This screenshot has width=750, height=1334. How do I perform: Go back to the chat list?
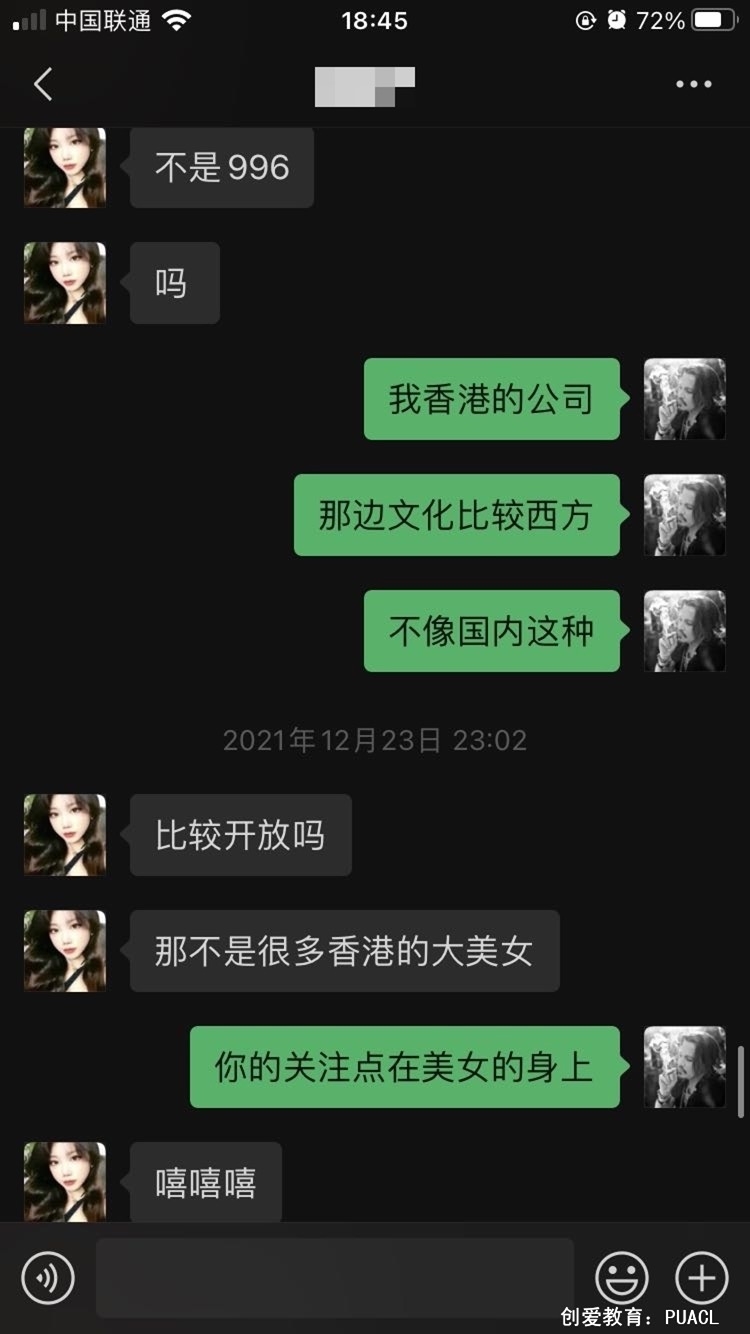point(43,85)
